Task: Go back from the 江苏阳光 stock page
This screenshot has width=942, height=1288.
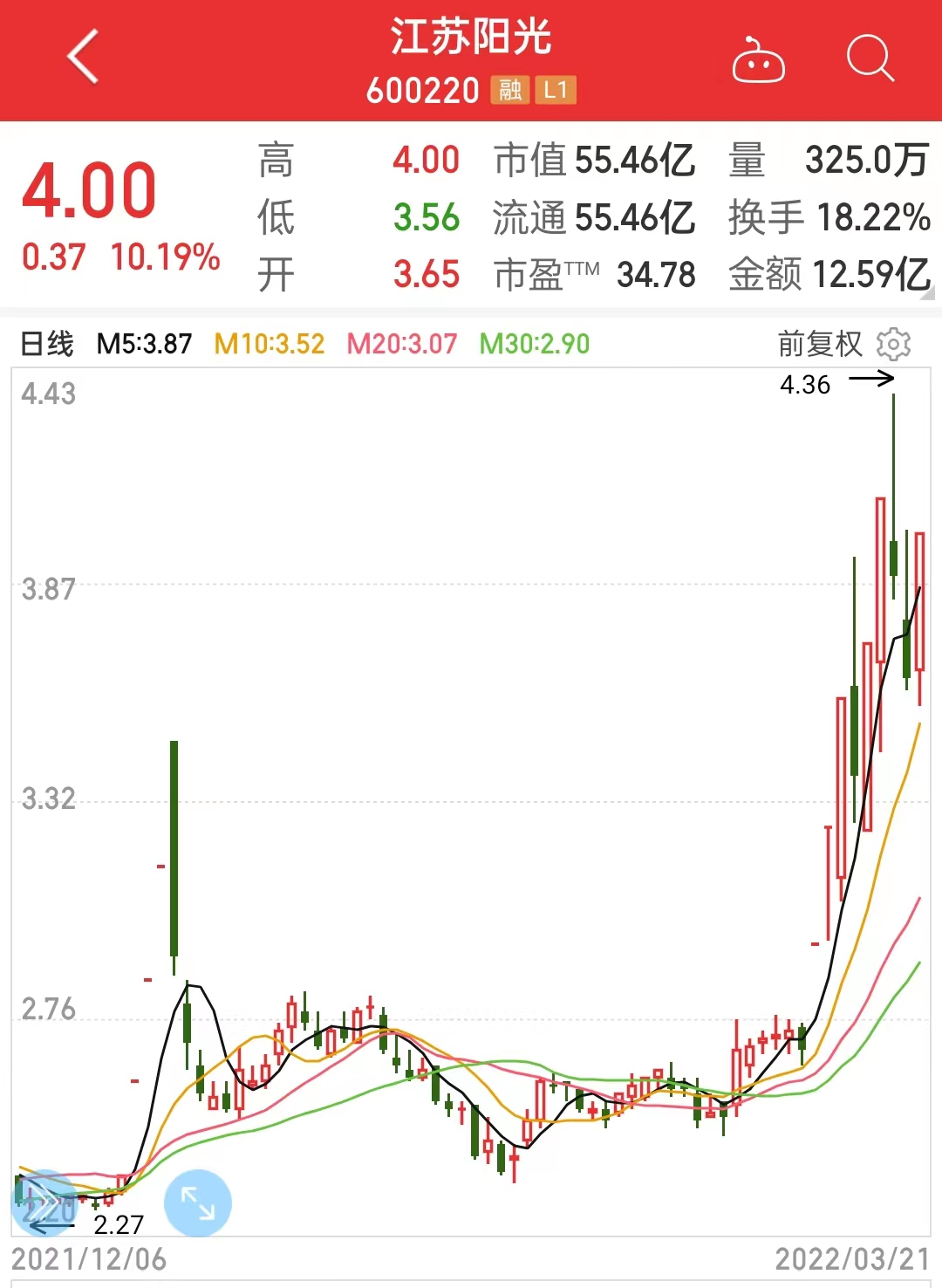Action: coord(83,57)
